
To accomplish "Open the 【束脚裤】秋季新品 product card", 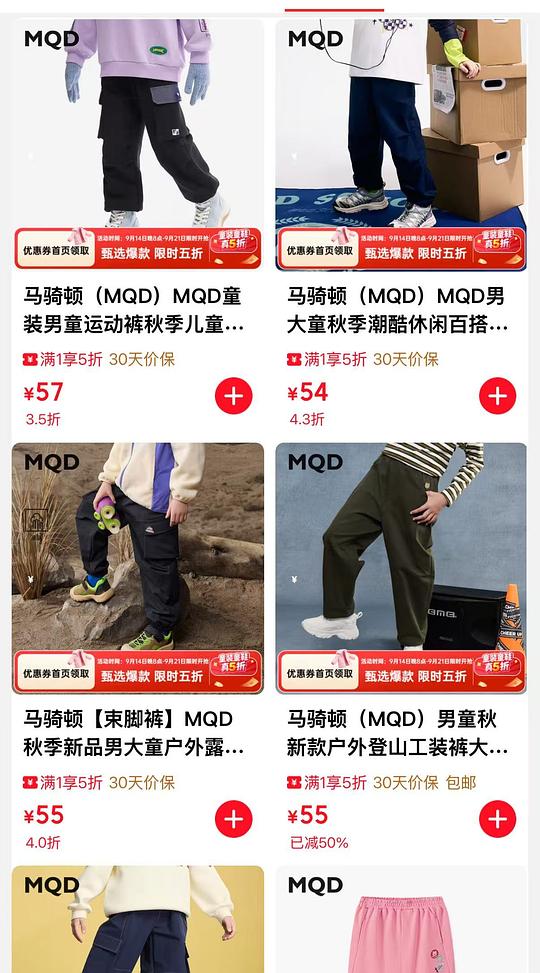I will coord(138,650).
